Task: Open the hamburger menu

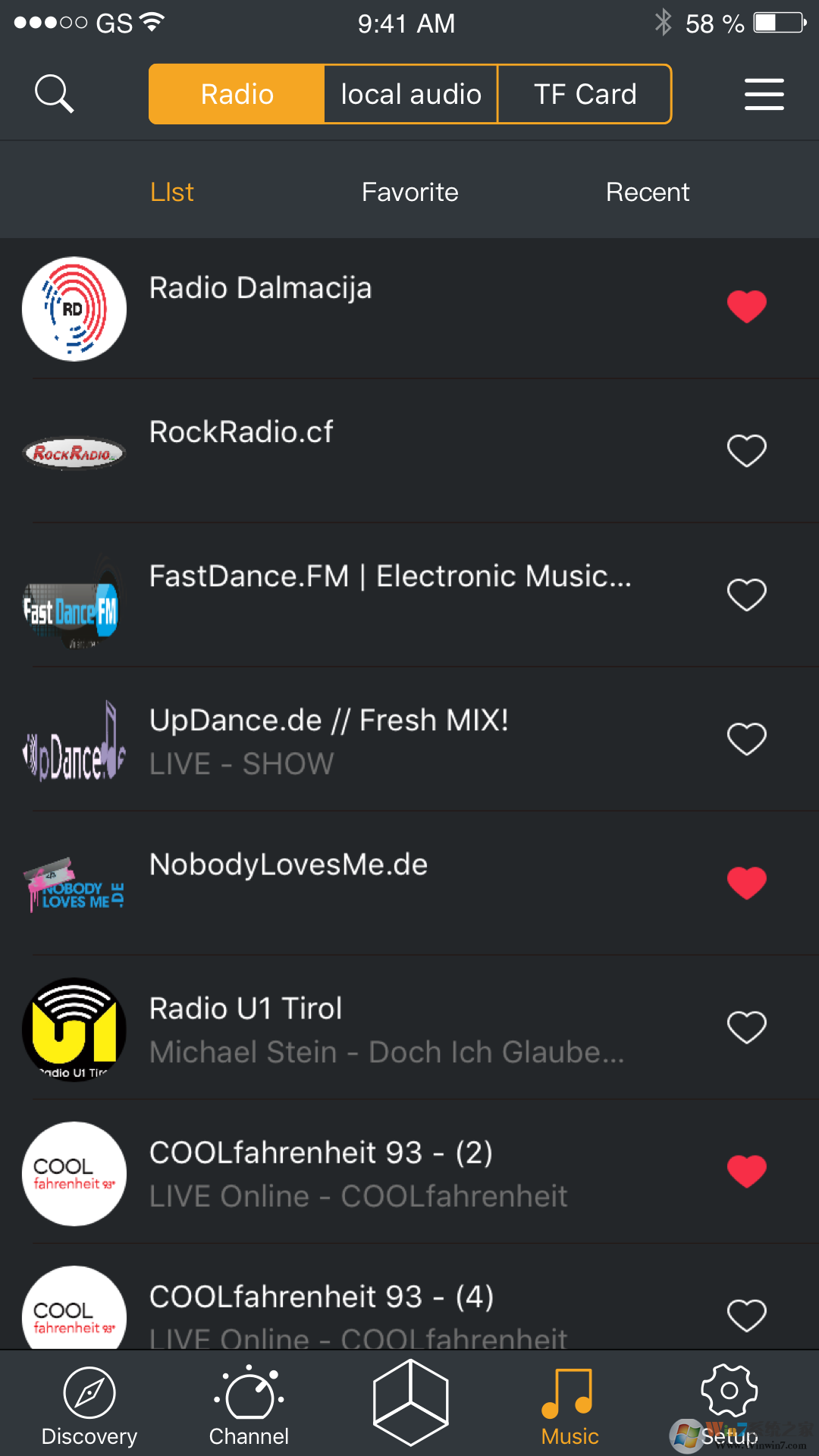Action: point(764,94)
